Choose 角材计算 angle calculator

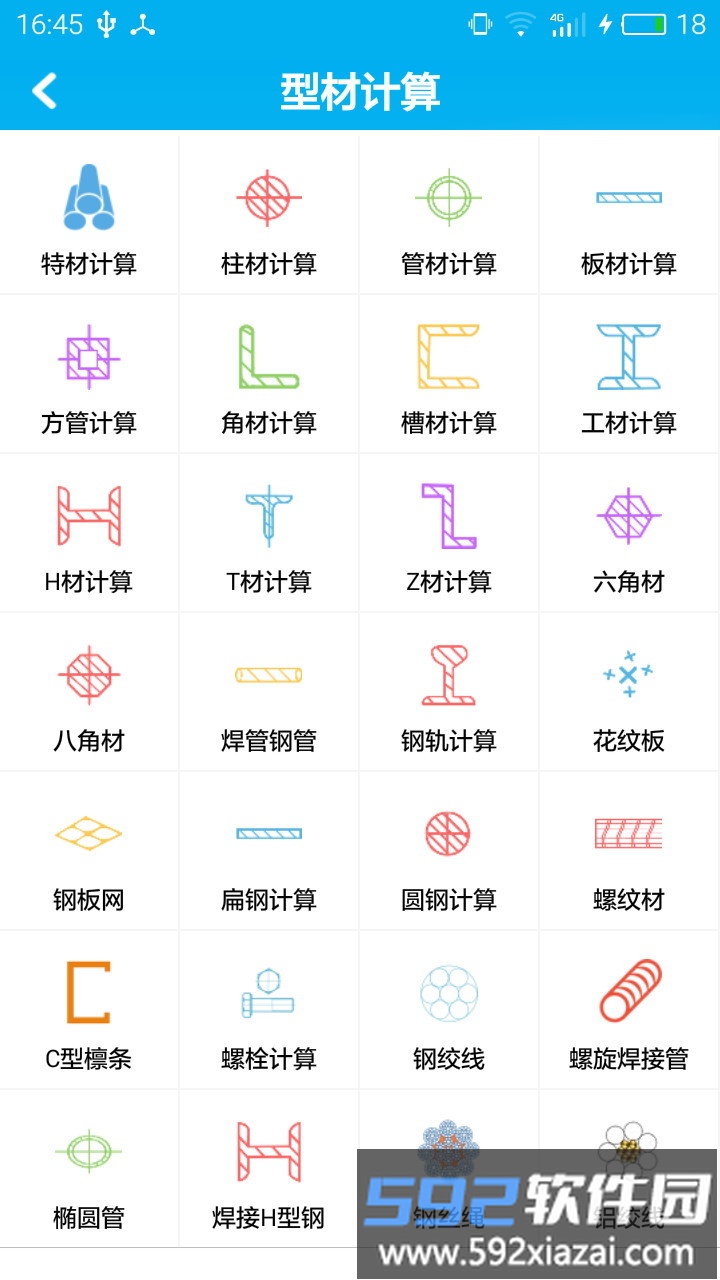tap(269, 375)
